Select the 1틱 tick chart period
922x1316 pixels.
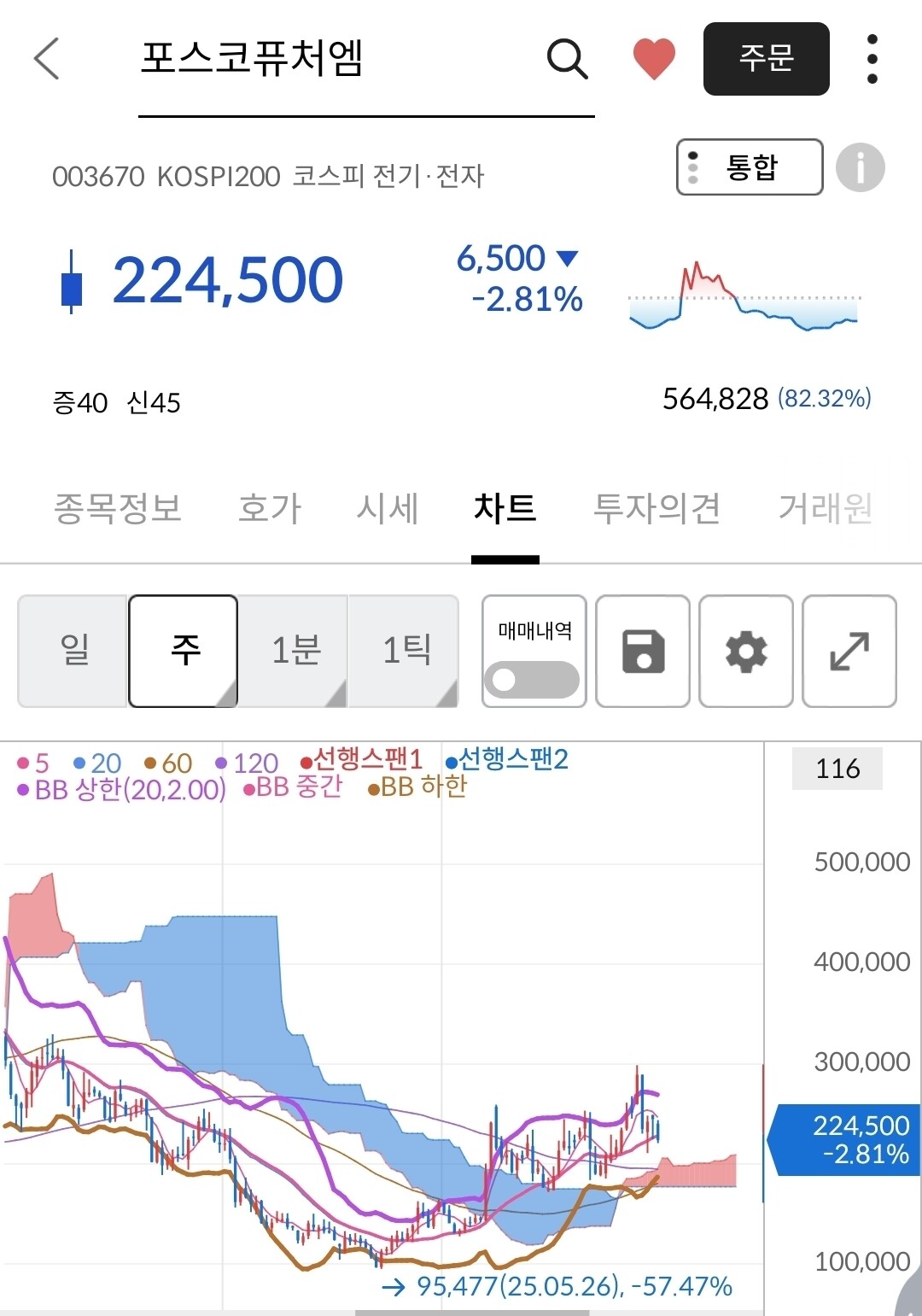405,651
